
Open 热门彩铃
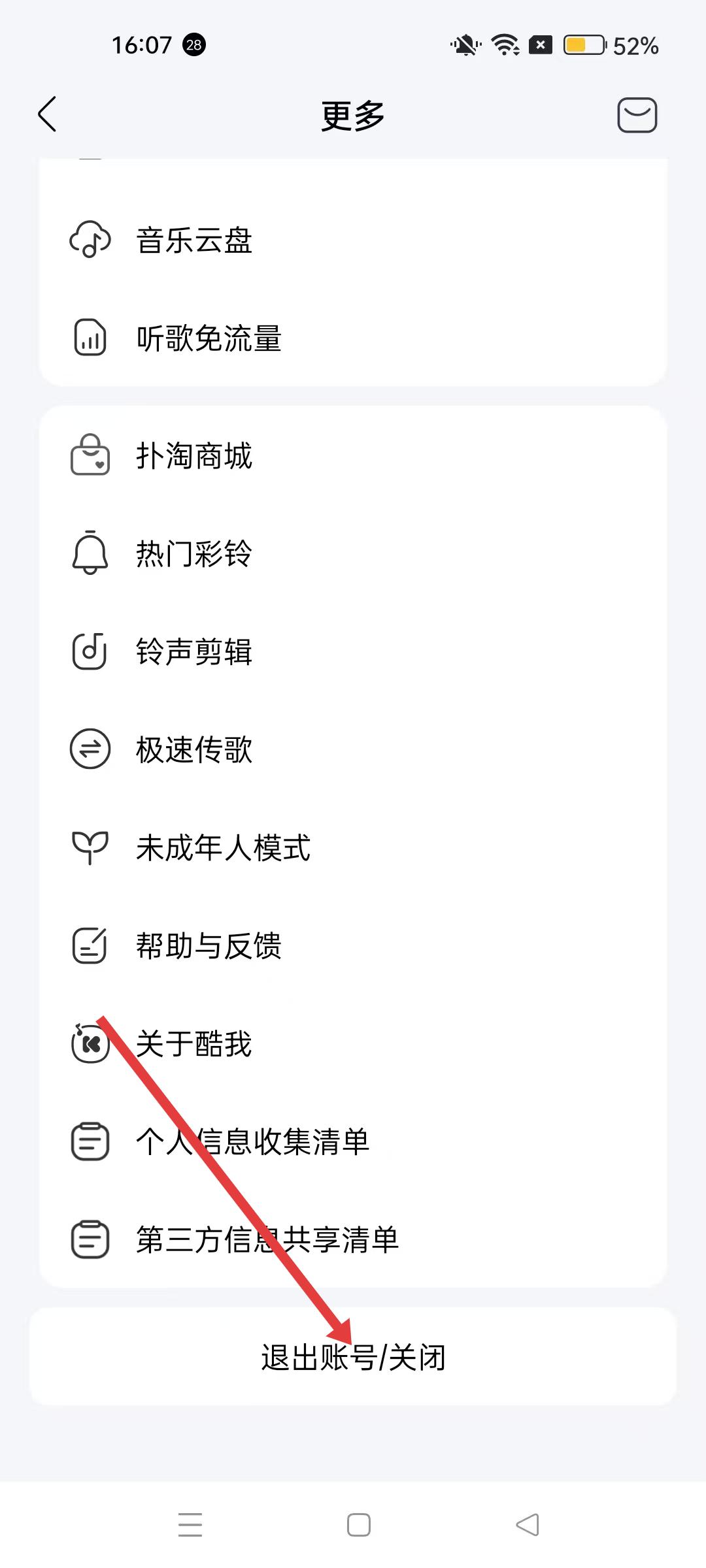194,553
